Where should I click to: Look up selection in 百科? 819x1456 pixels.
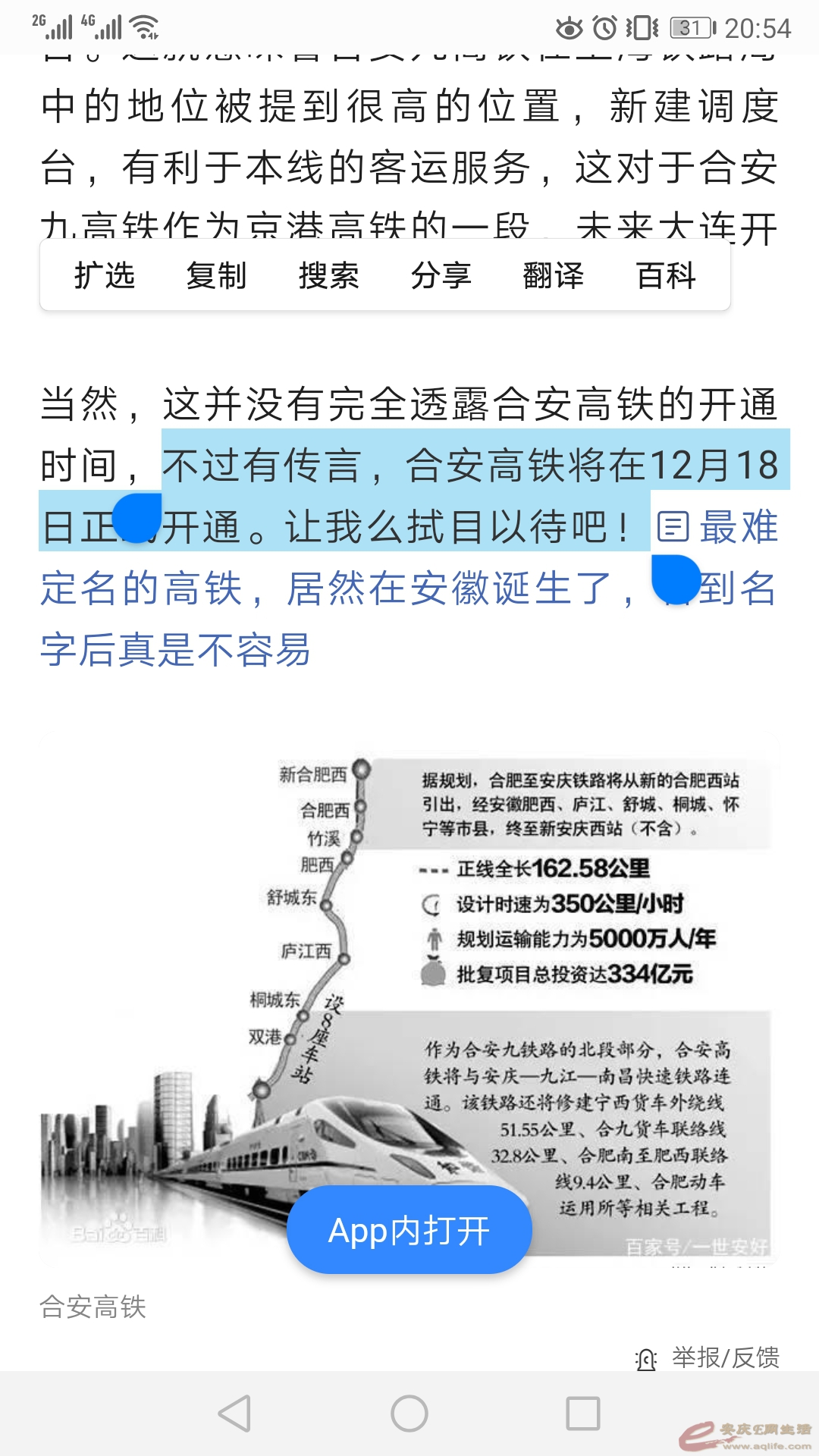666,275
